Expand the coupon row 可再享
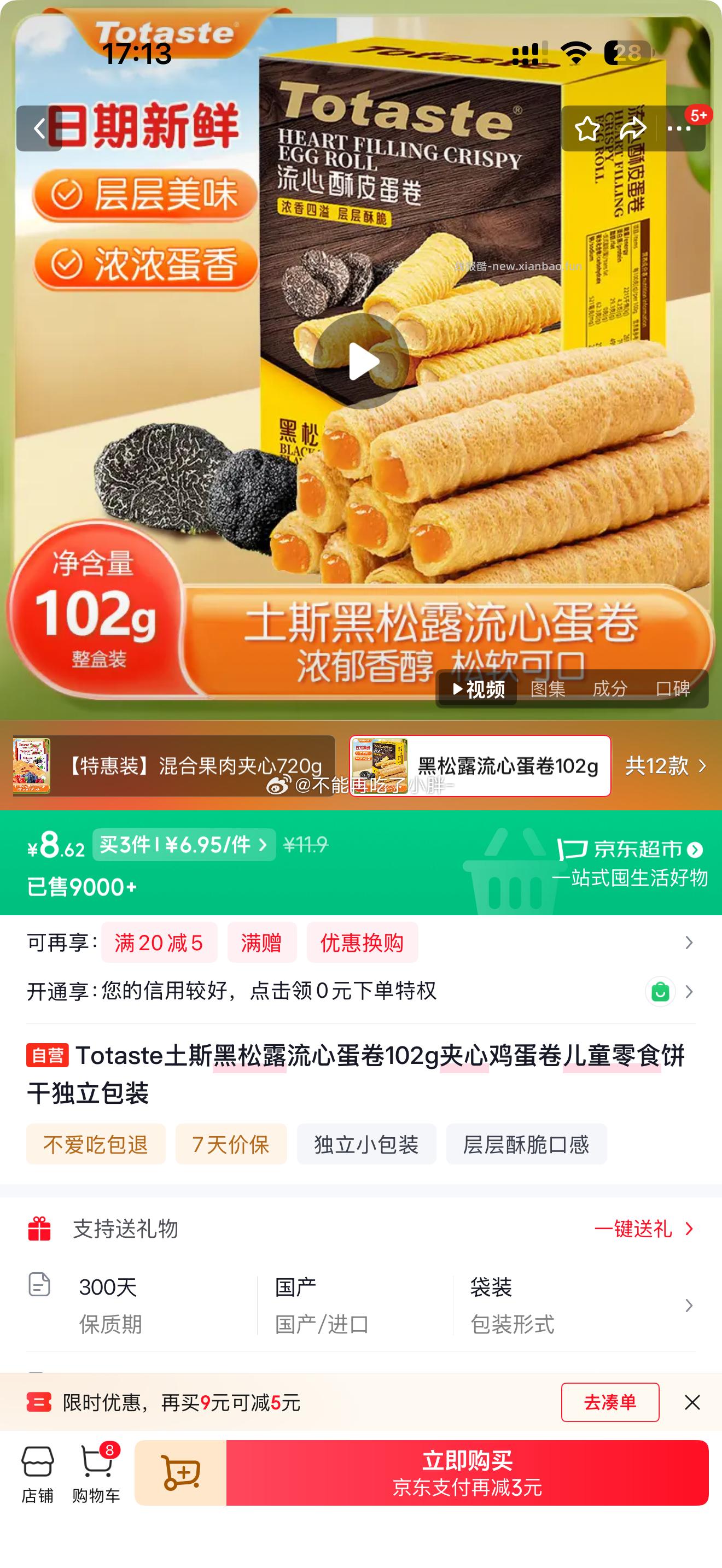The width and height of the screenshot is (722, 1568). [x=691, y=941]
